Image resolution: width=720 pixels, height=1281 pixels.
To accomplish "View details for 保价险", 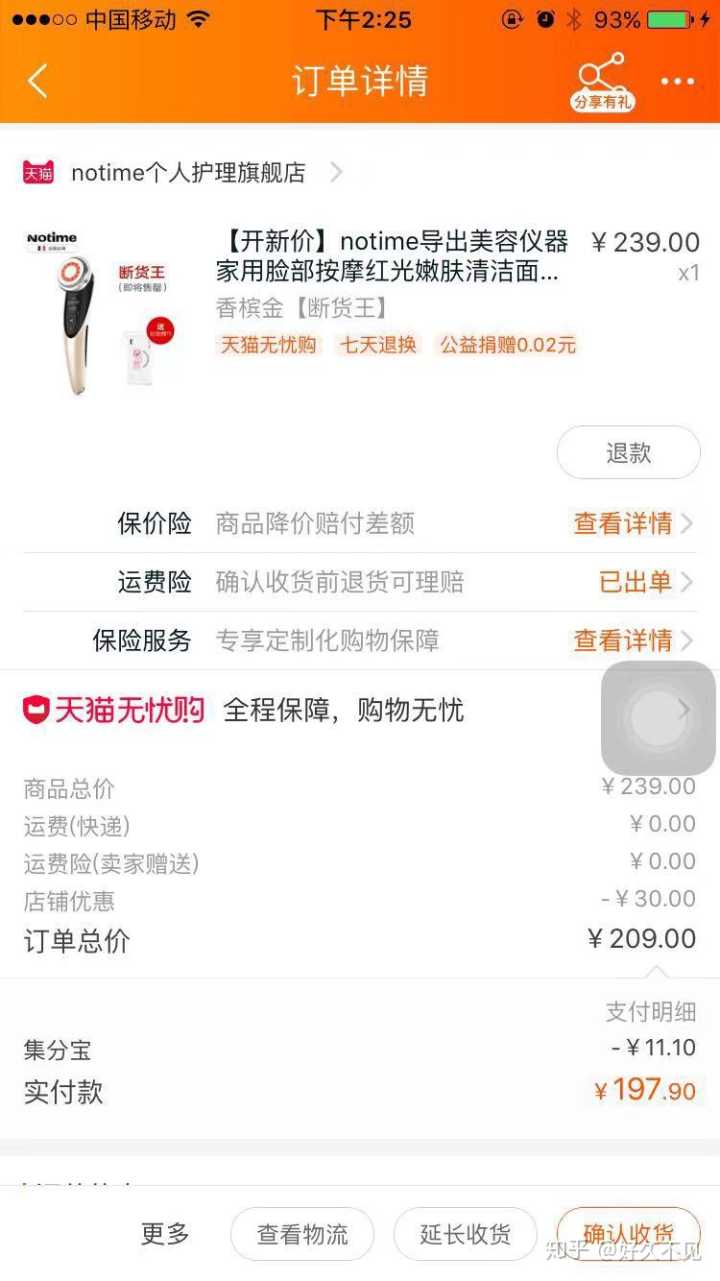I will 632,523.
